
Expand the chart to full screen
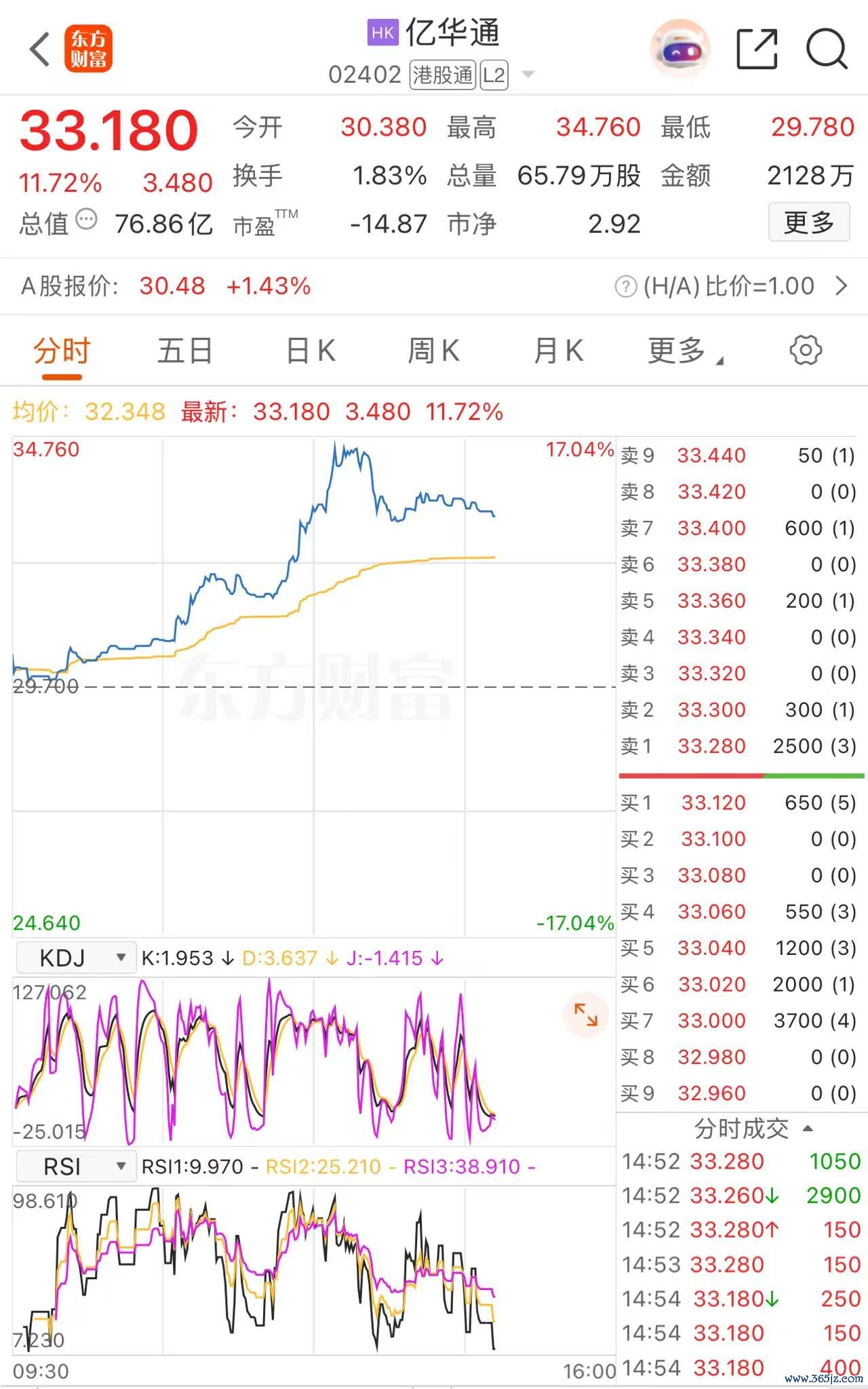click(586, 1015)
